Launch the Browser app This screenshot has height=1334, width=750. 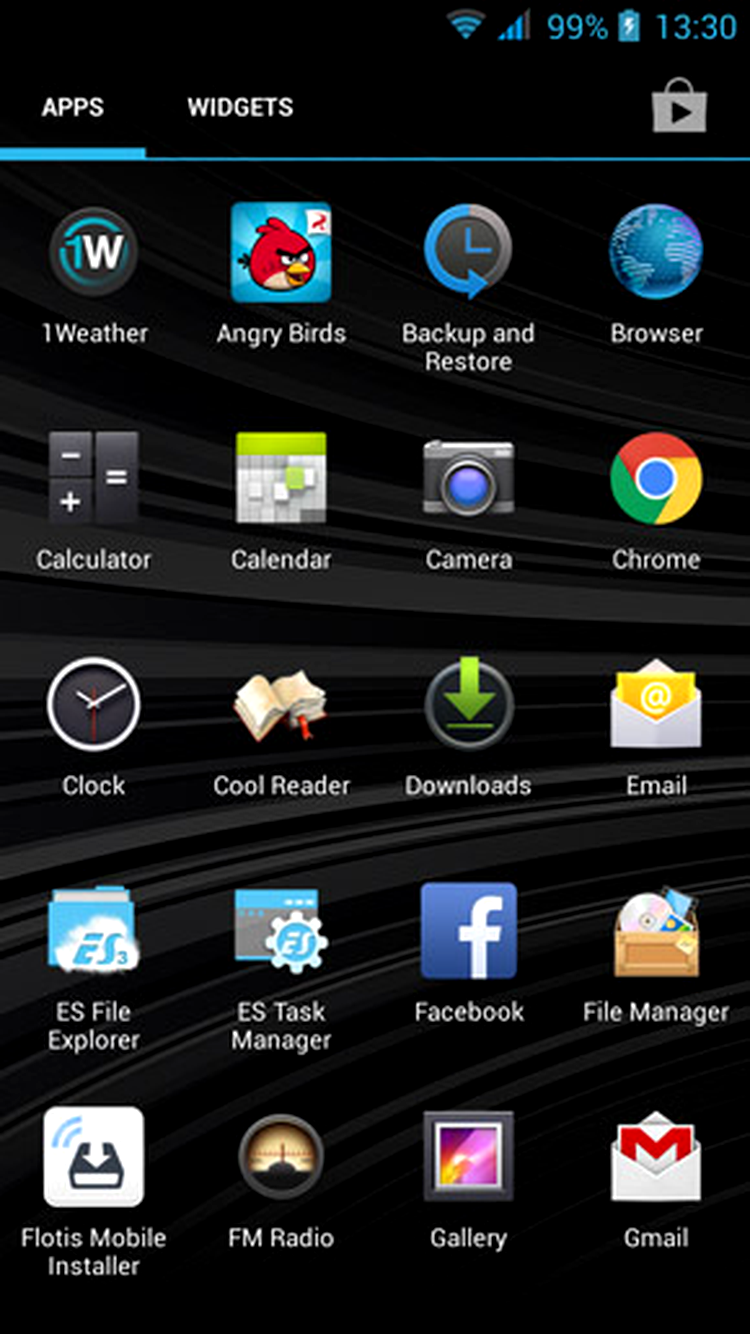(x=656, y=252)
